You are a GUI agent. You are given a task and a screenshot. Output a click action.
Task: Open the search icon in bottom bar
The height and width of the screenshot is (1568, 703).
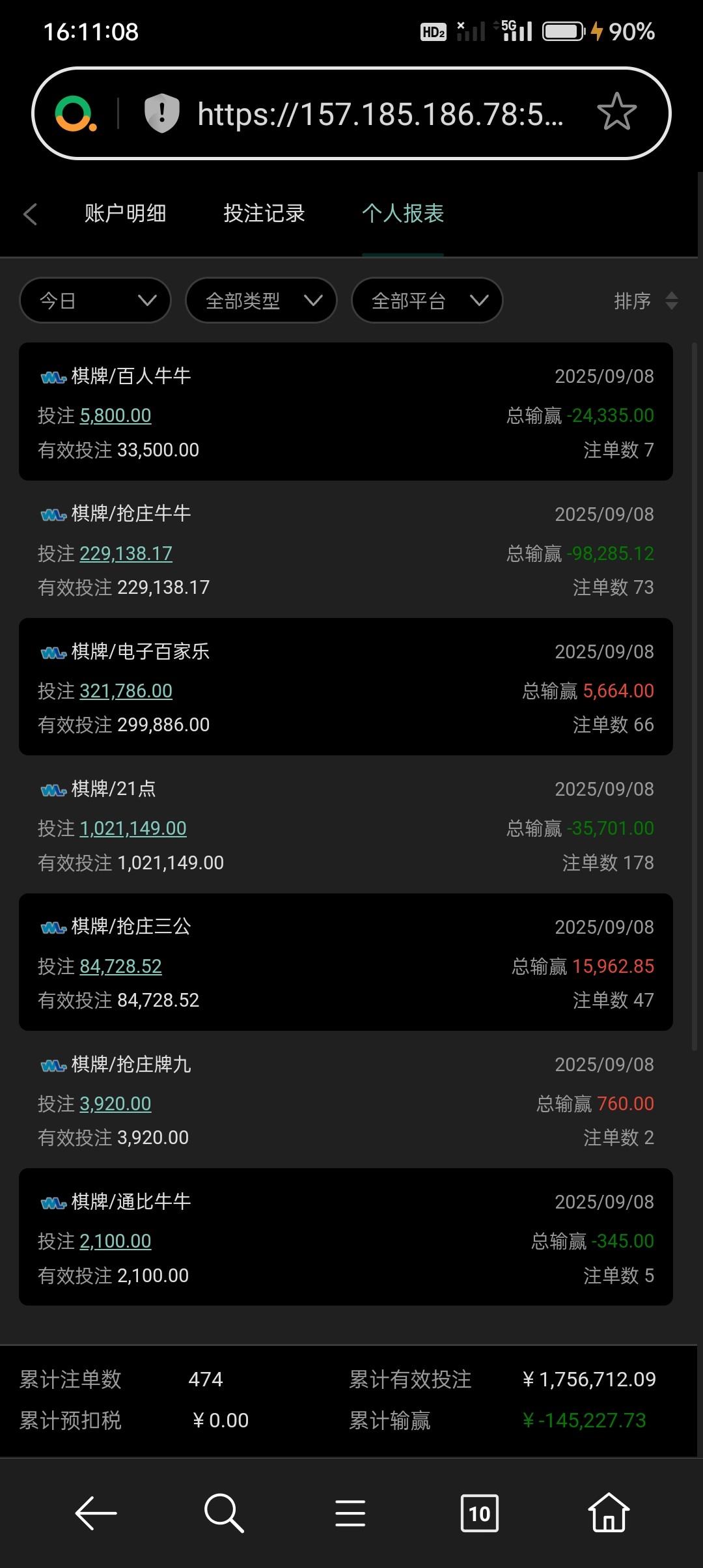222,1513
